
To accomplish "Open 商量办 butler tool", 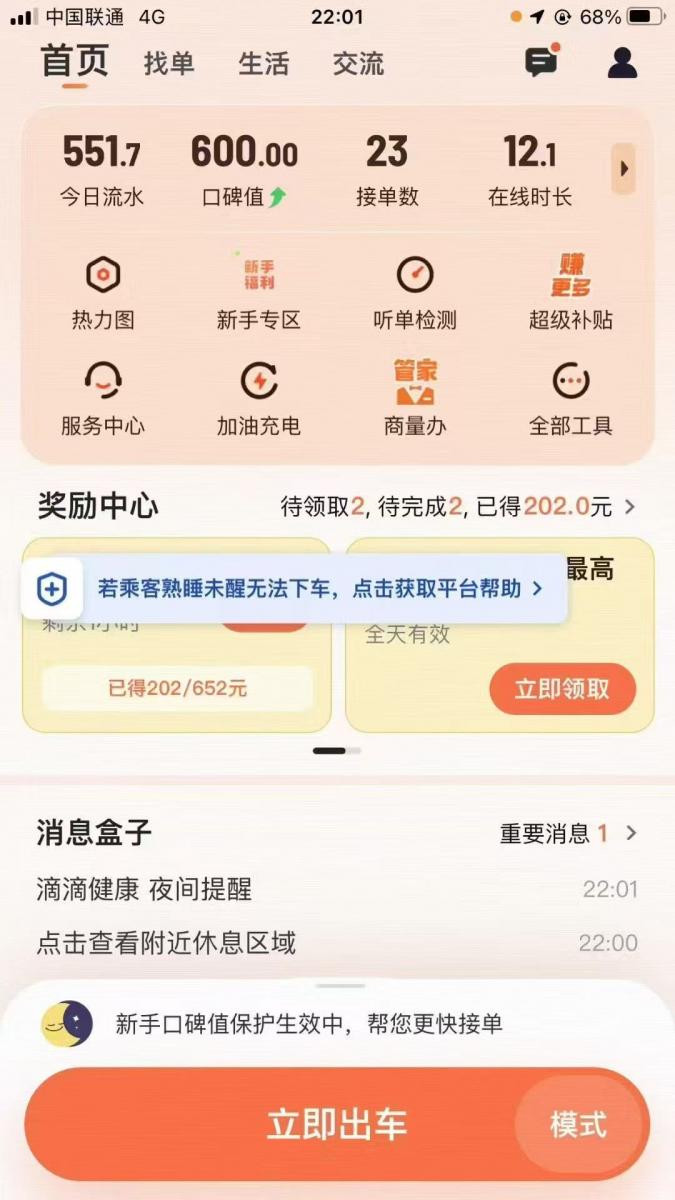I will pyautogui.click(x=415, y=398).
